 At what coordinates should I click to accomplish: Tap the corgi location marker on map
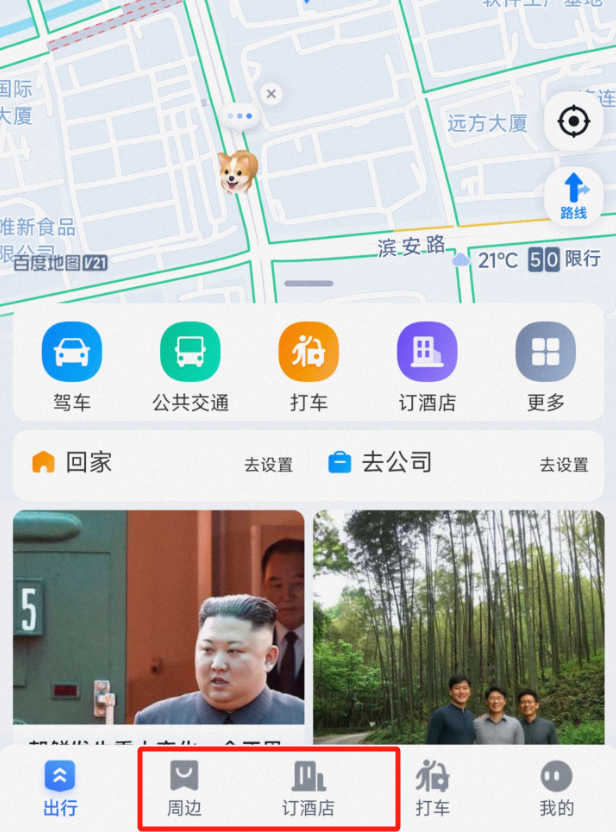coord(238,171)
